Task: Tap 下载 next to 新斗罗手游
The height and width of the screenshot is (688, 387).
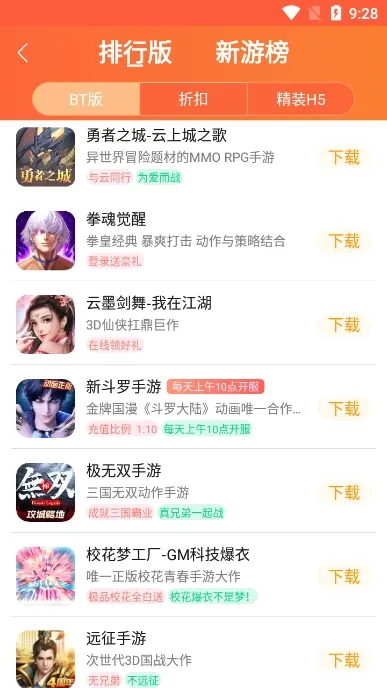Action: click(x=344, y=408)
